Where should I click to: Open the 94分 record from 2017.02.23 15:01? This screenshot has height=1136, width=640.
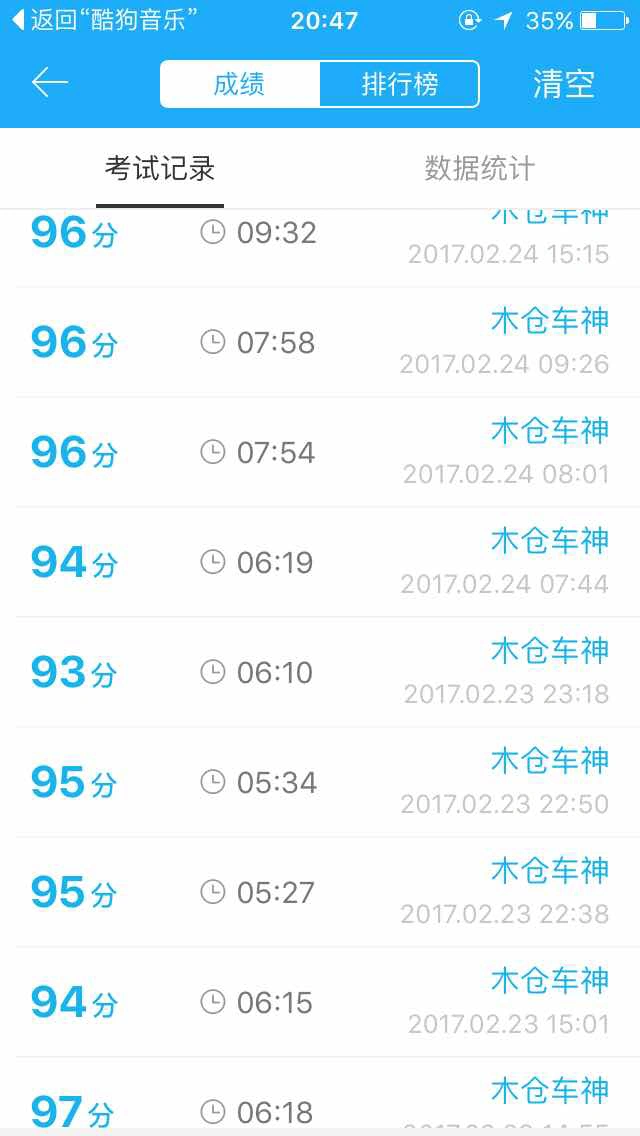[320, 1003]
